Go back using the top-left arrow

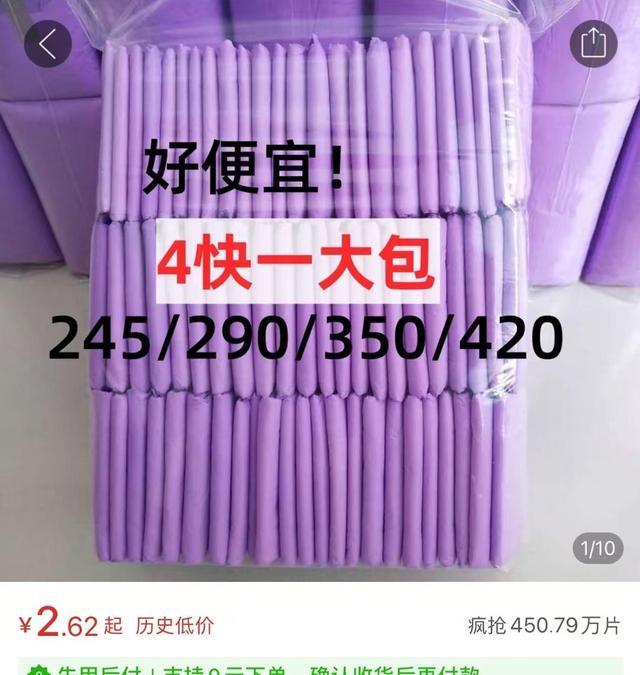click(x=47, y=44)
